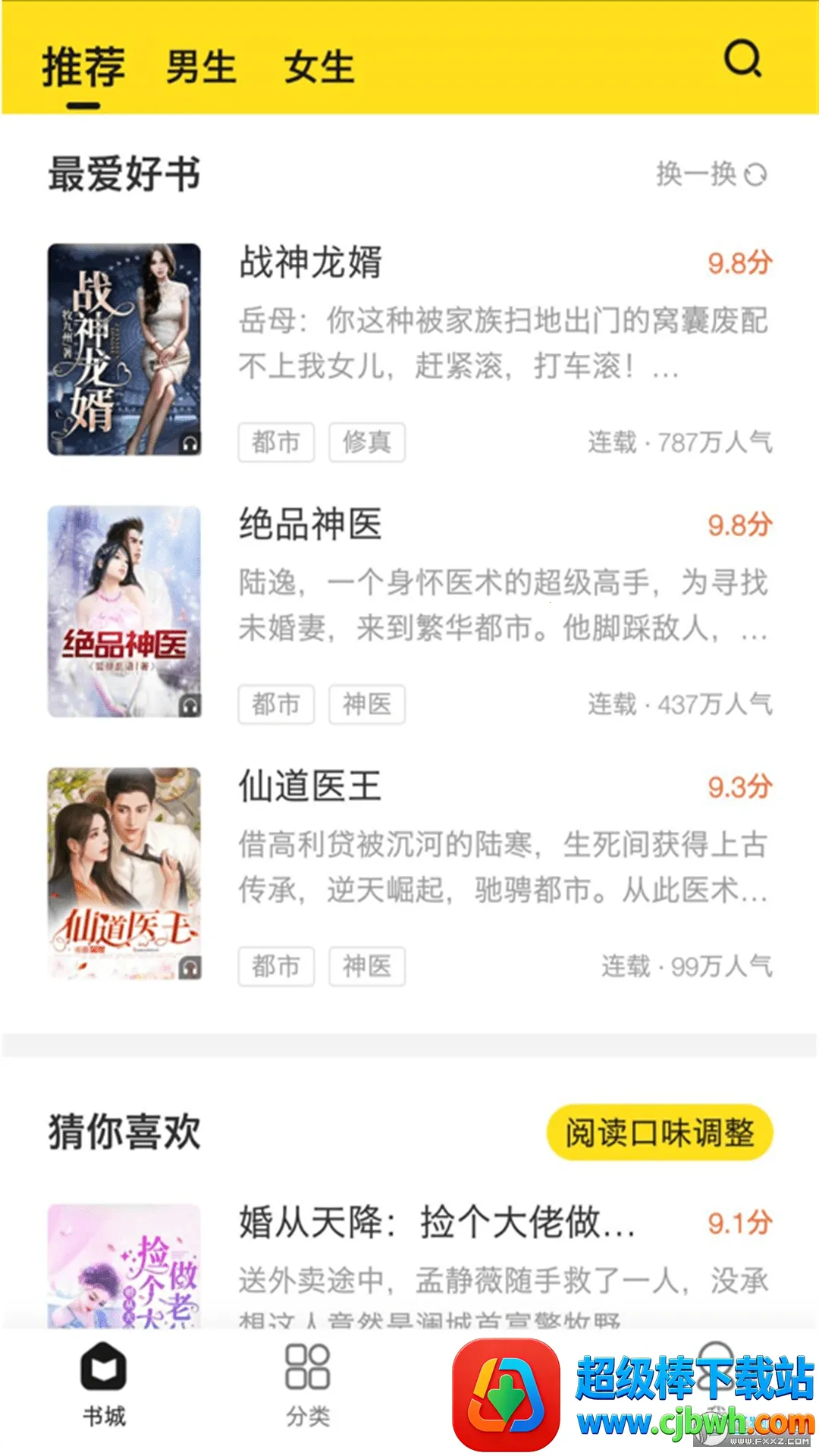
Task: Open the search icon in the top bar
Action: coord(742,59)
